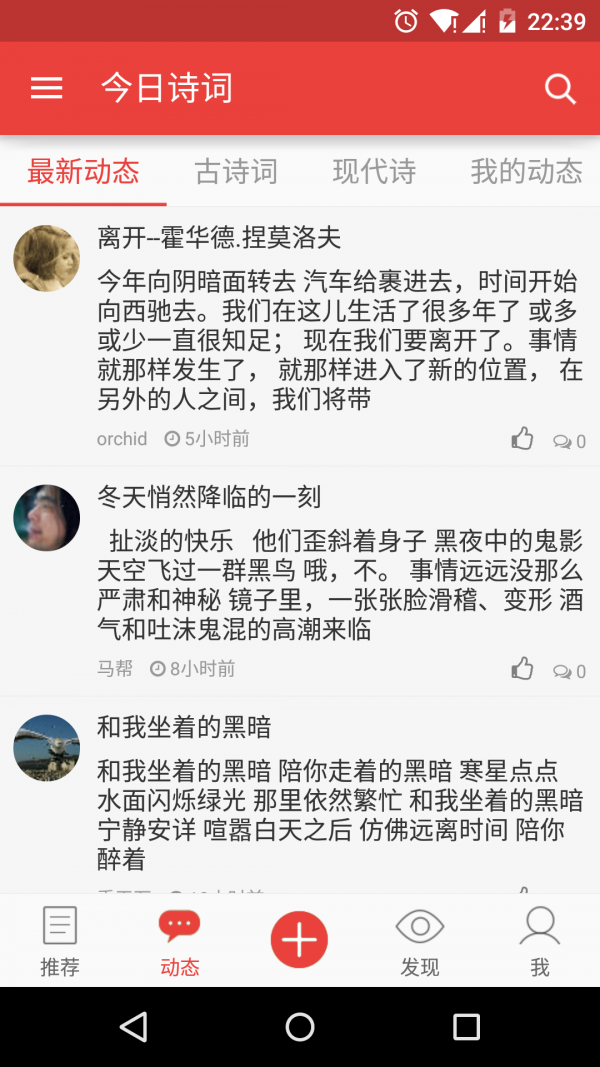This screenshot has height=1067, width=600.
Task: Open the hamburger drawer menu
Action: (47, 88)
